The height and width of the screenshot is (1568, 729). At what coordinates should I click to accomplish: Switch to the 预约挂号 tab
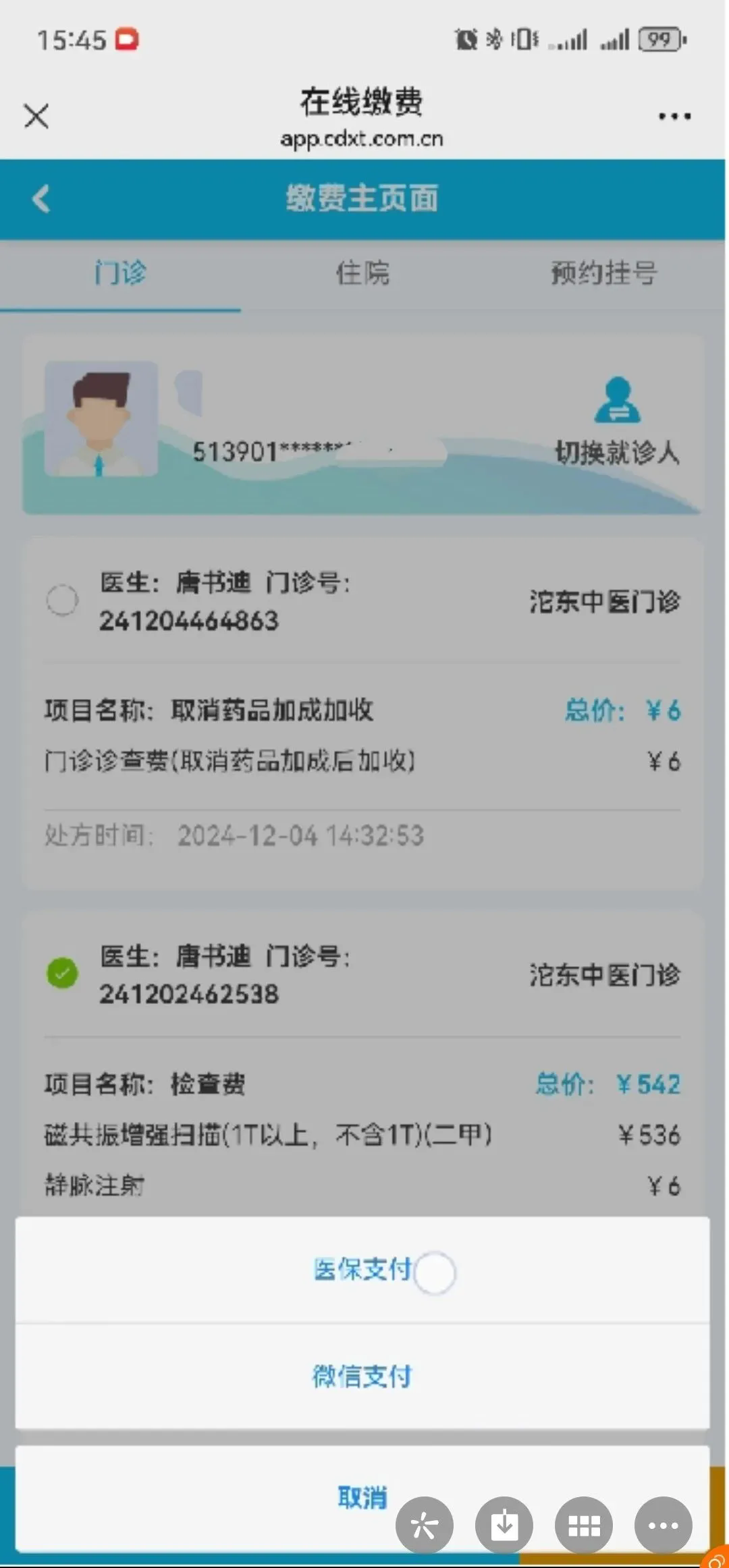pos(603,274)
